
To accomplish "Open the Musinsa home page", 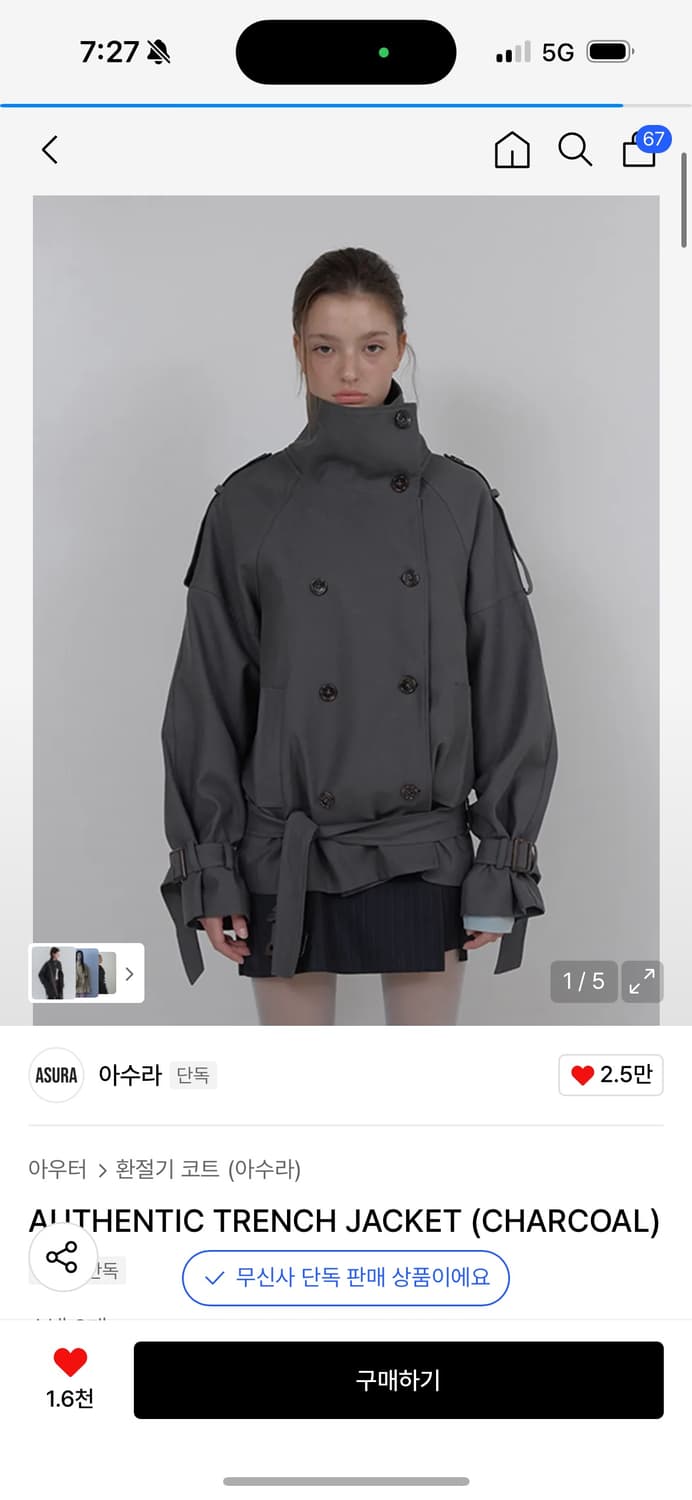I will [x=512, y=150].
